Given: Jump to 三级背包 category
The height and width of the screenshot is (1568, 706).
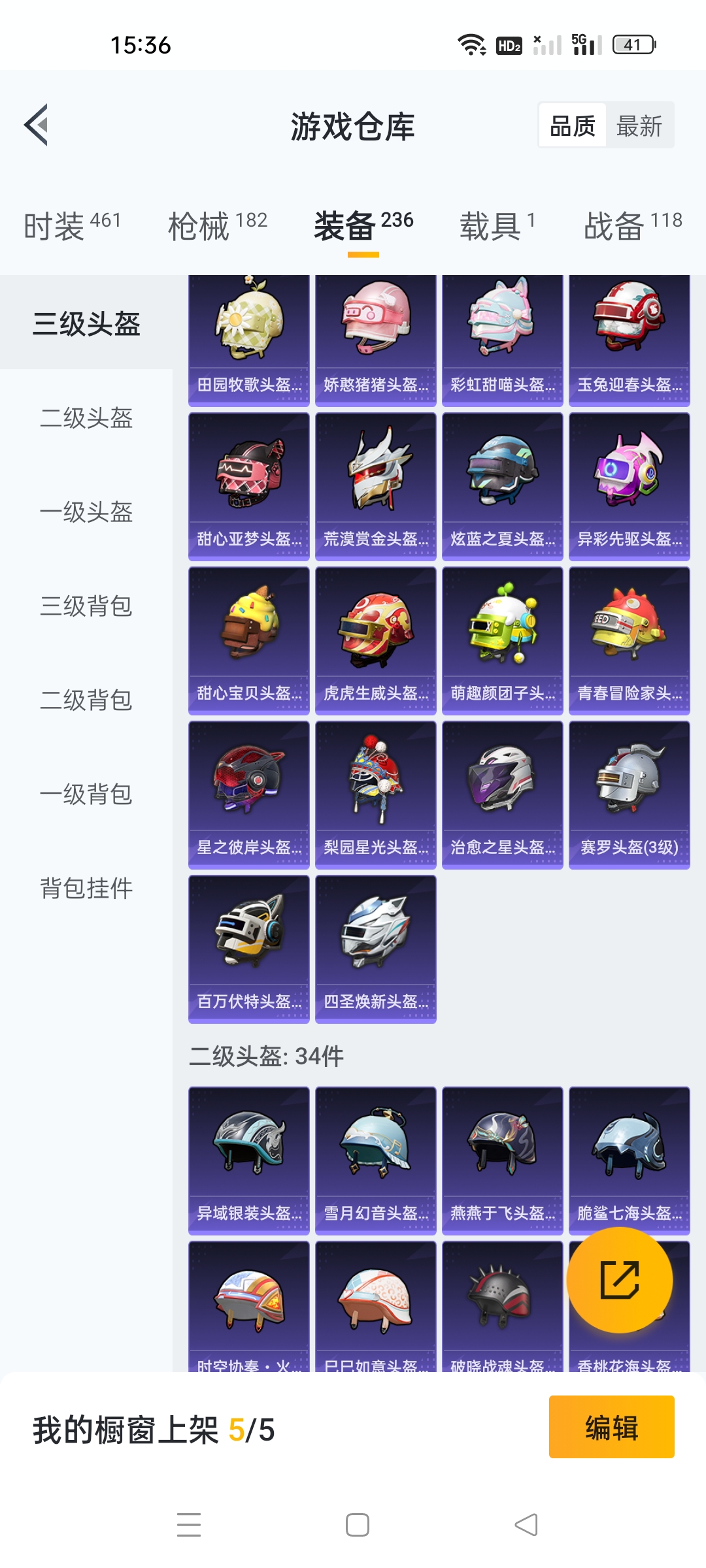Looking at the screenshot, I should point(86,606).
